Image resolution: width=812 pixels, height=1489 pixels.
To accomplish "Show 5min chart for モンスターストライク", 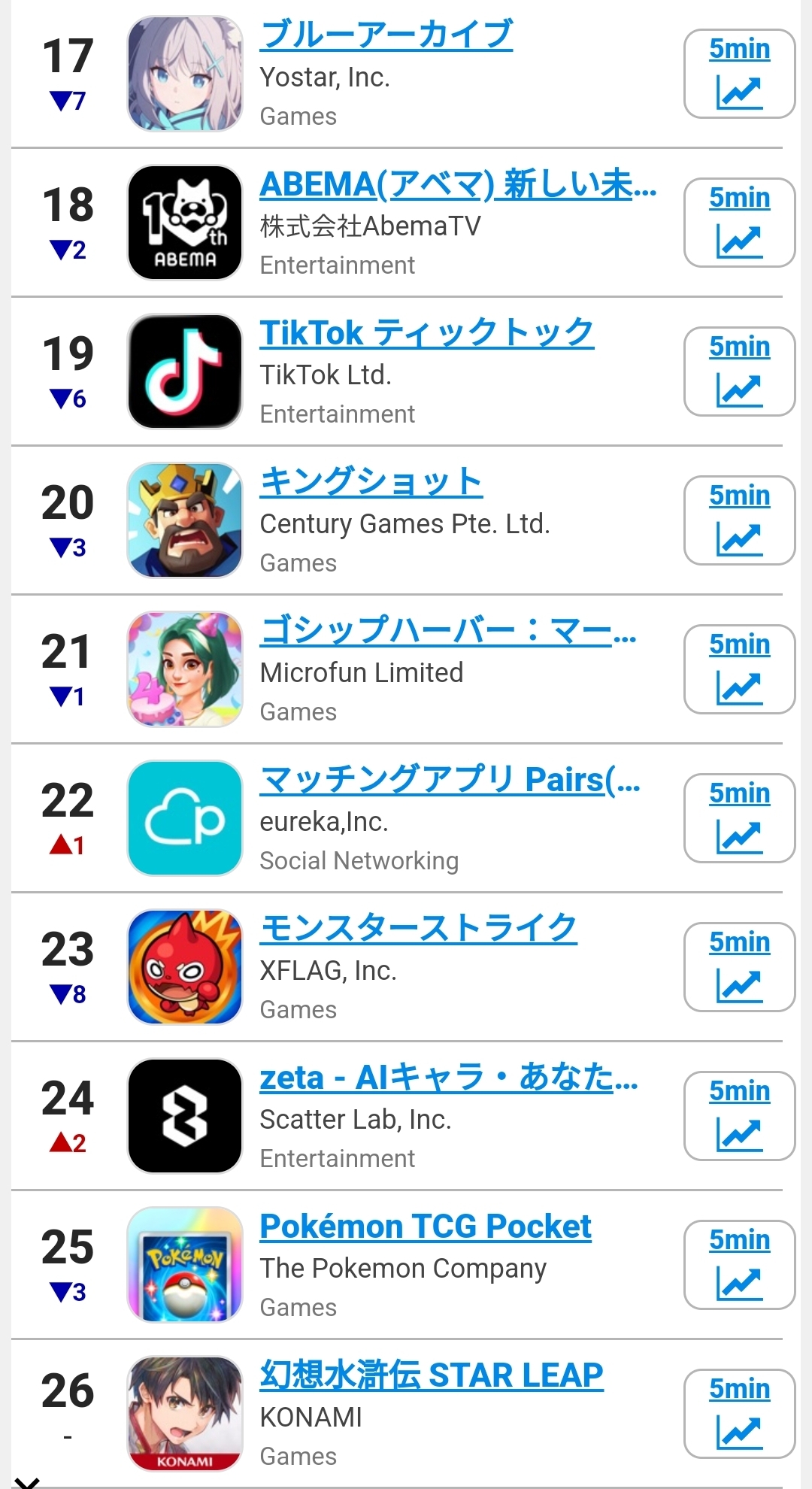I will pos(739,967).
